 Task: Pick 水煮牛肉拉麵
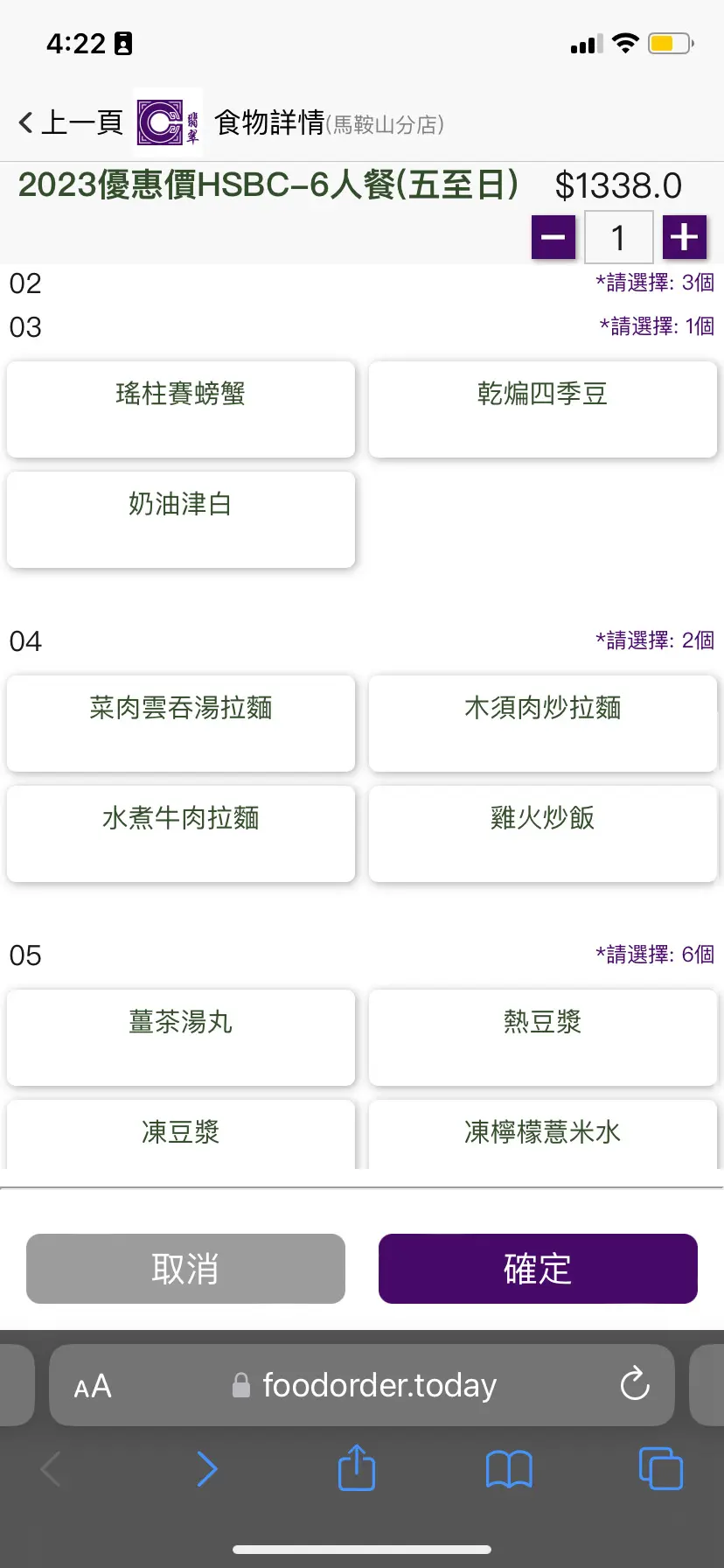(181, 833)
